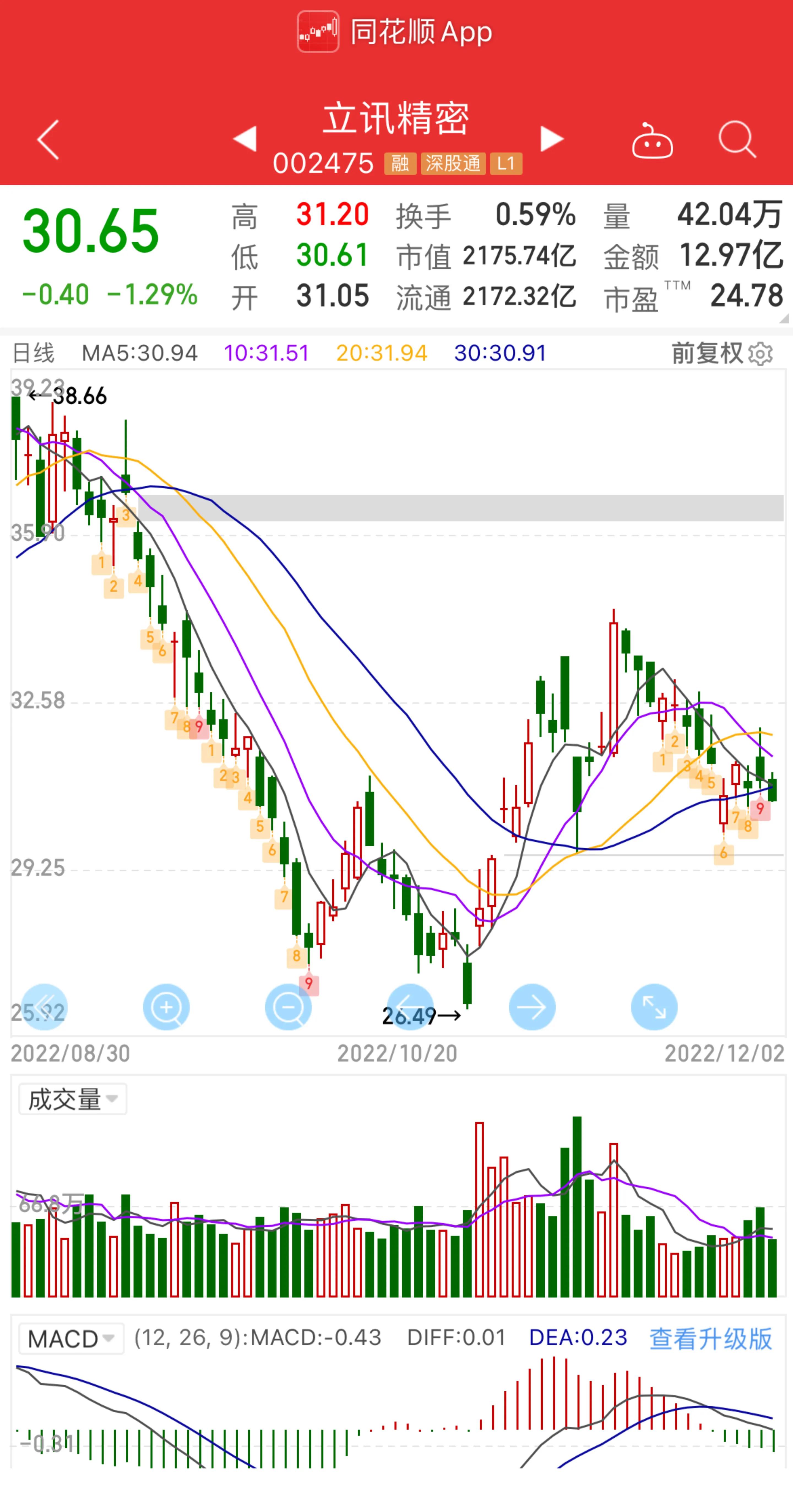
Task: Open chart settings via the gear icon
Action: click(761, 353)
